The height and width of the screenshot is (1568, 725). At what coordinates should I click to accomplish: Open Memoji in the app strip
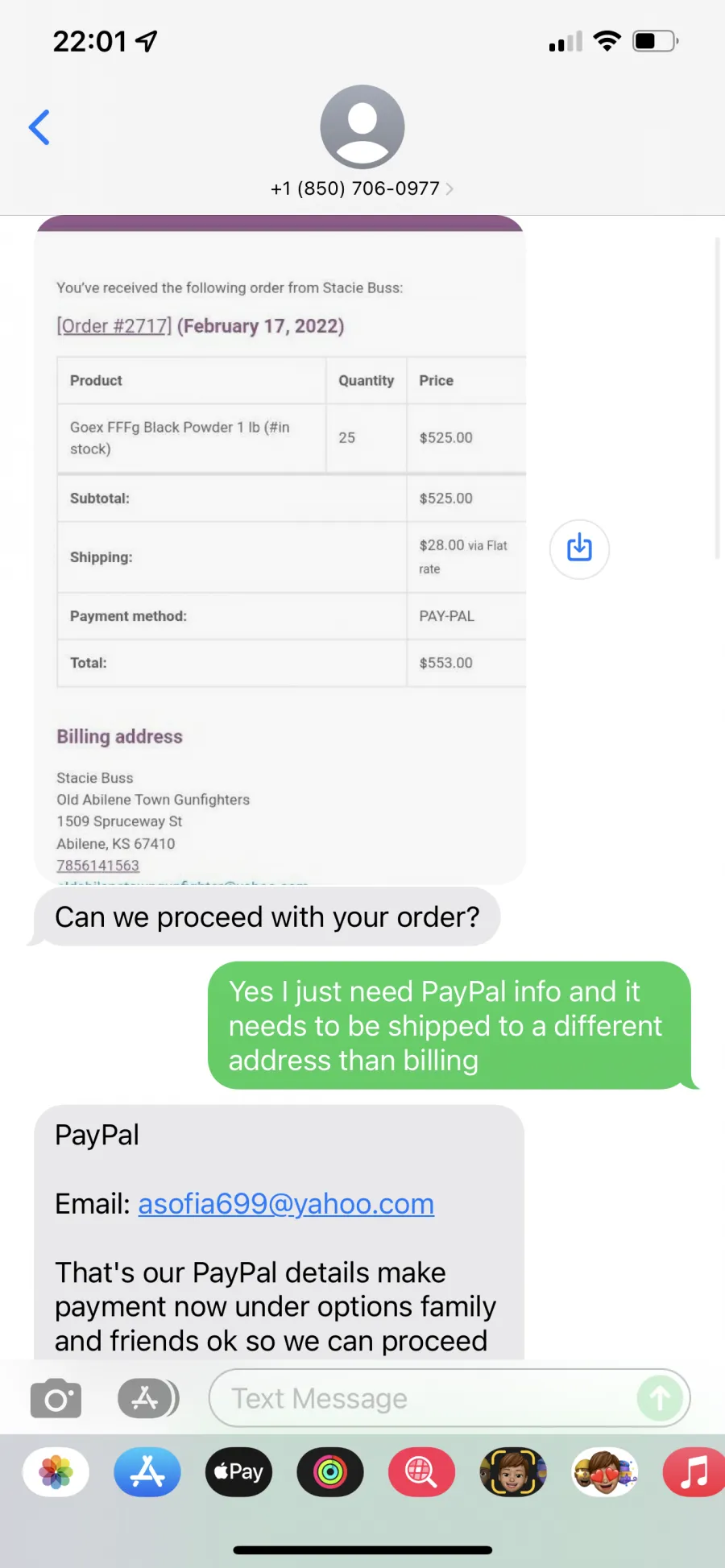513,1472
